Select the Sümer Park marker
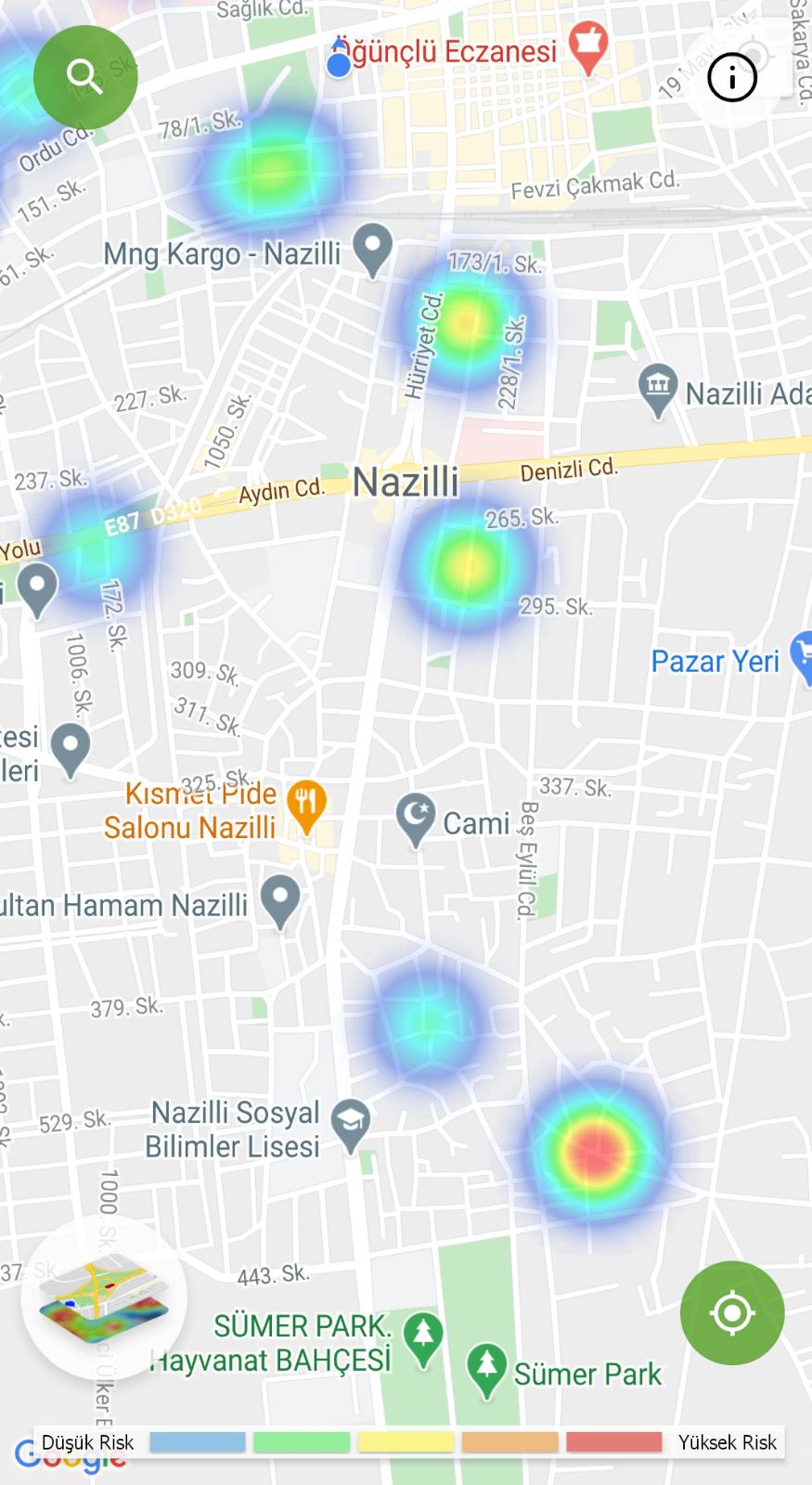812x1485 pixels. tap(485, 1368)
